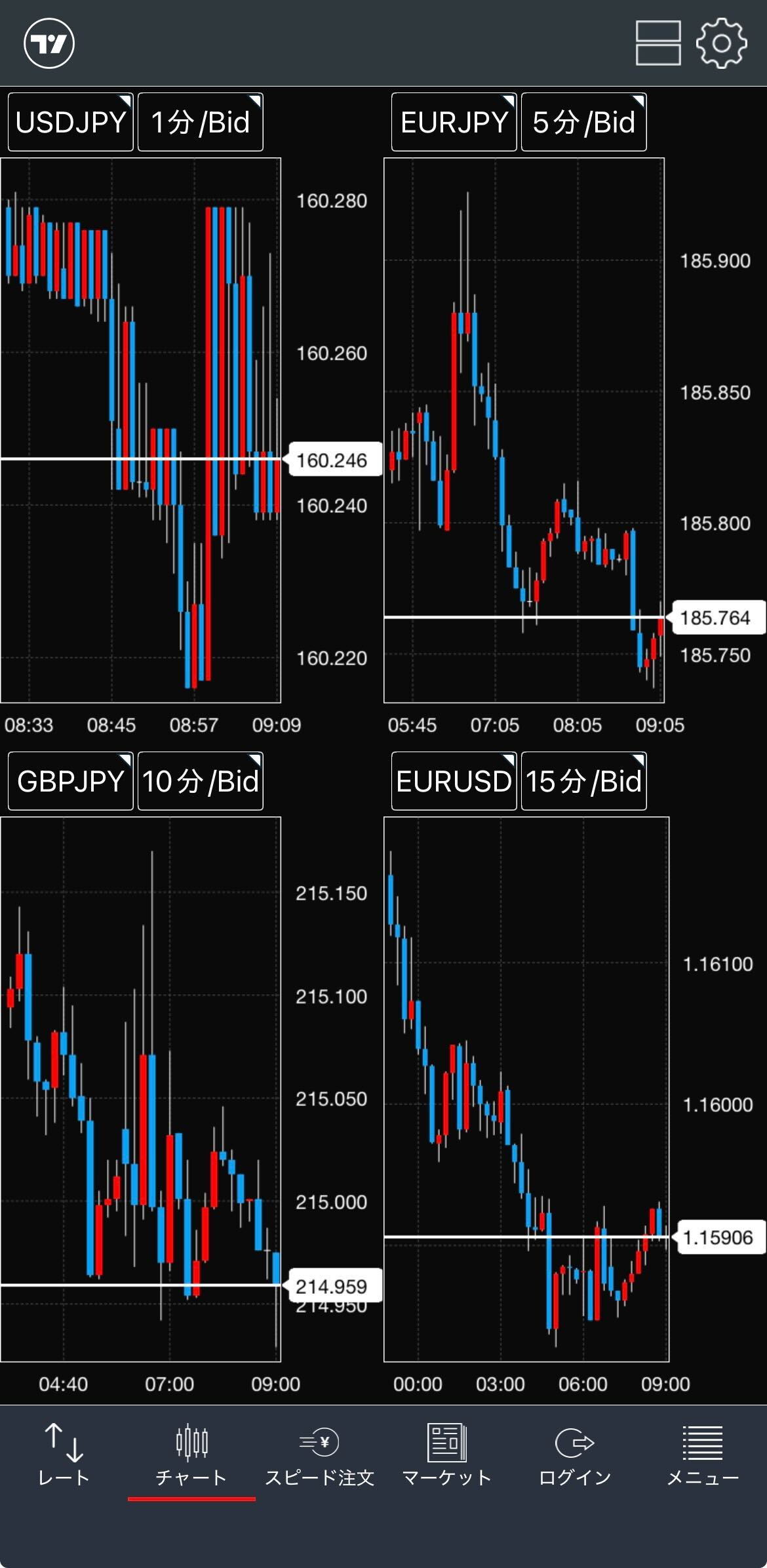The width and height of the screenshot is (767, 1568).
Task: Switch to the レート tab
Action: (x=64, y=1455)
